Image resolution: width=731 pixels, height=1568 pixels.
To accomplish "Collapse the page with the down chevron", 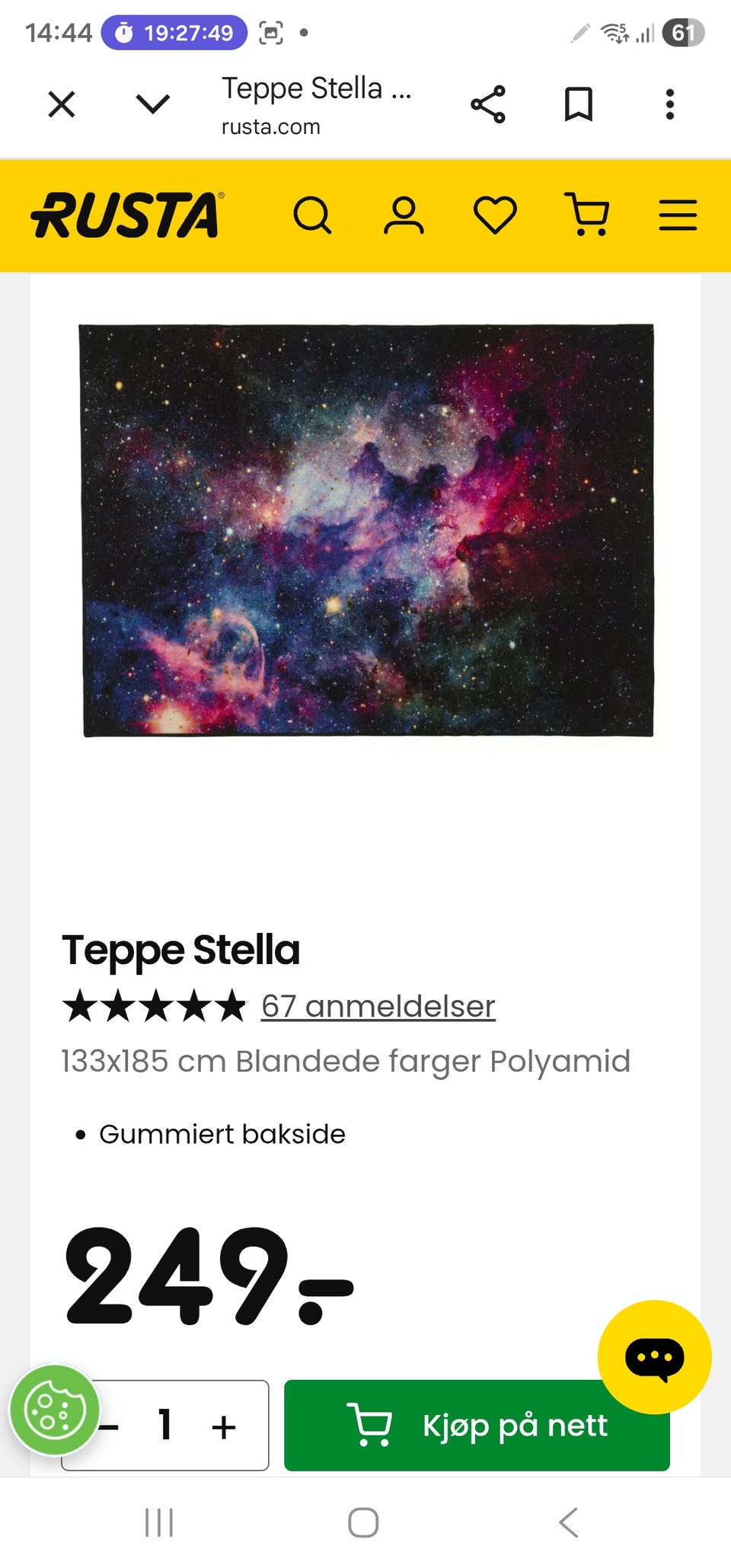I will (152, 104).
